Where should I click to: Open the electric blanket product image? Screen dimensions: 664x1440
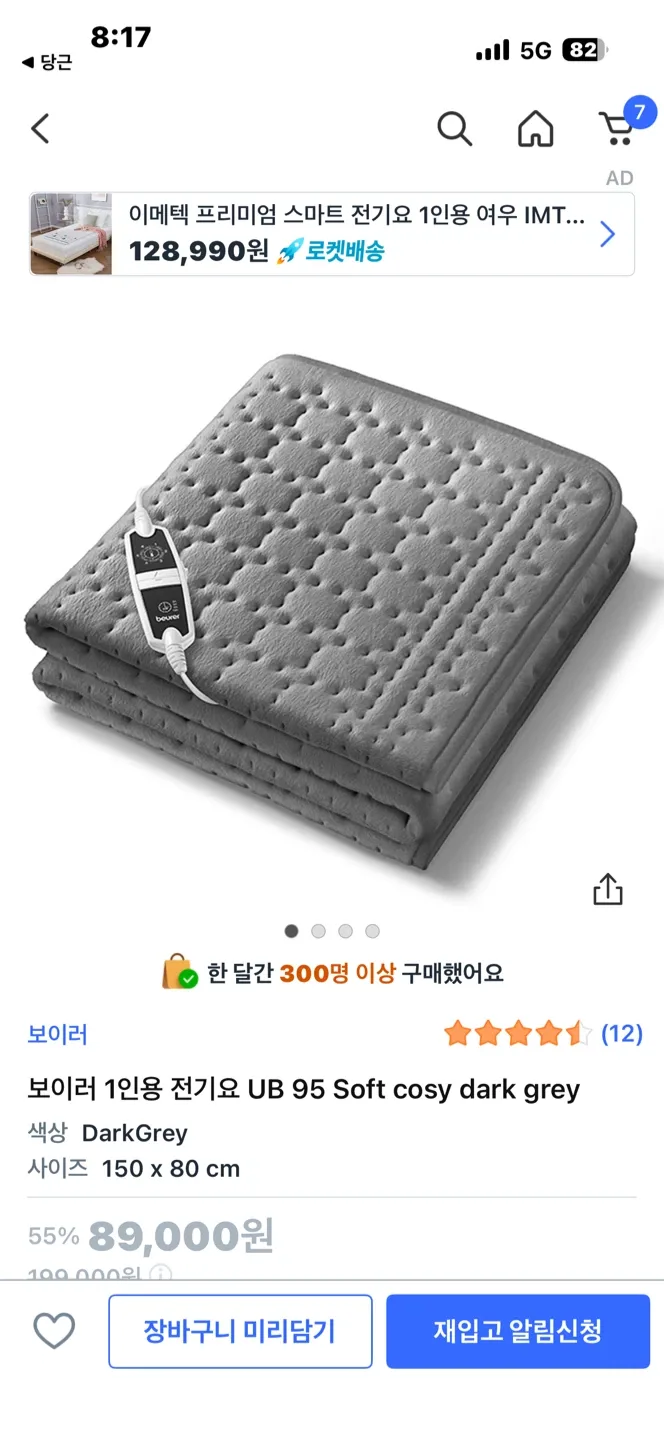pyautogui.click(x=330, y=610)
